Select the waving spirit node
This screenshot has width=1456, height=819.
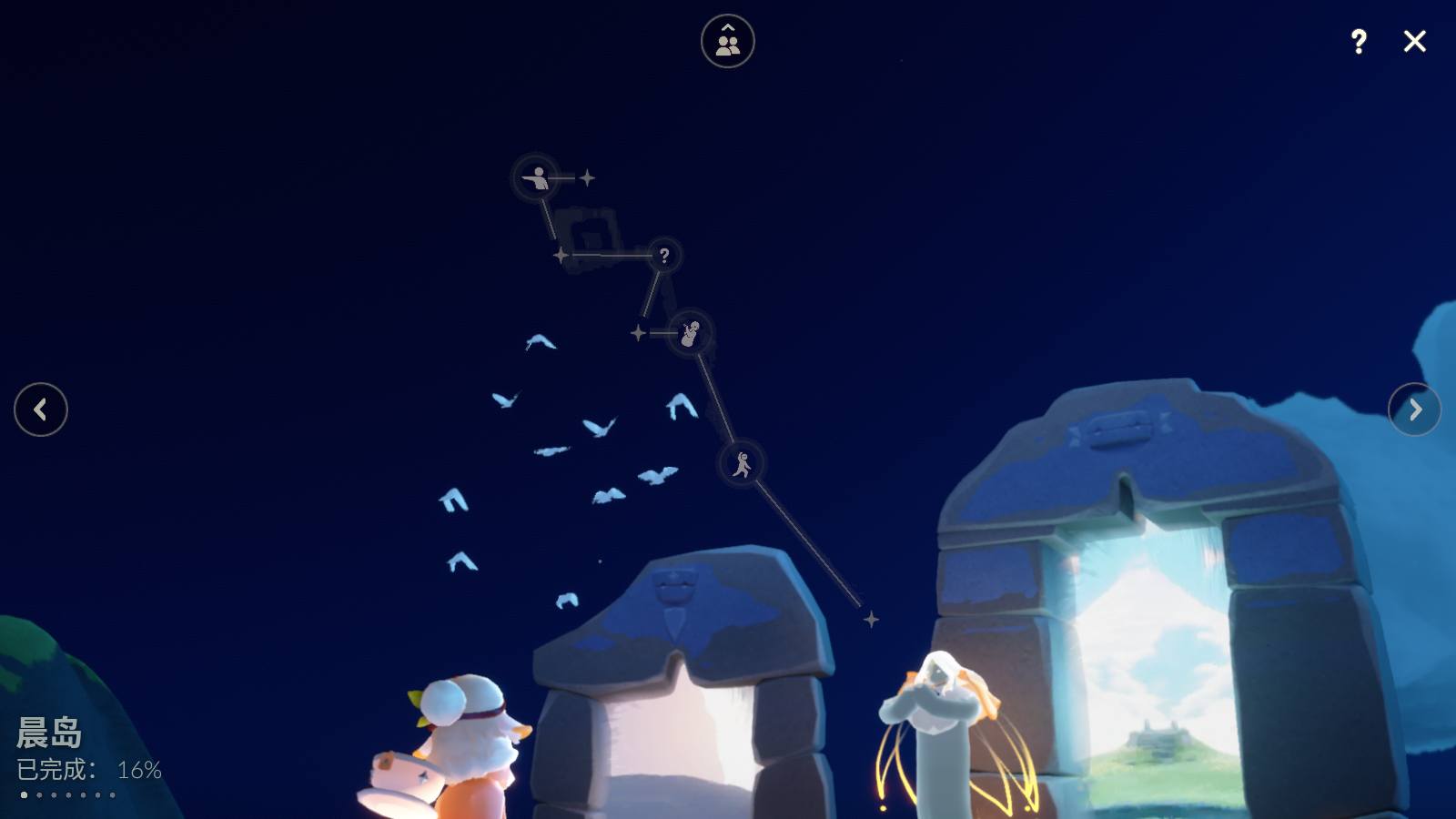point(690,333)
